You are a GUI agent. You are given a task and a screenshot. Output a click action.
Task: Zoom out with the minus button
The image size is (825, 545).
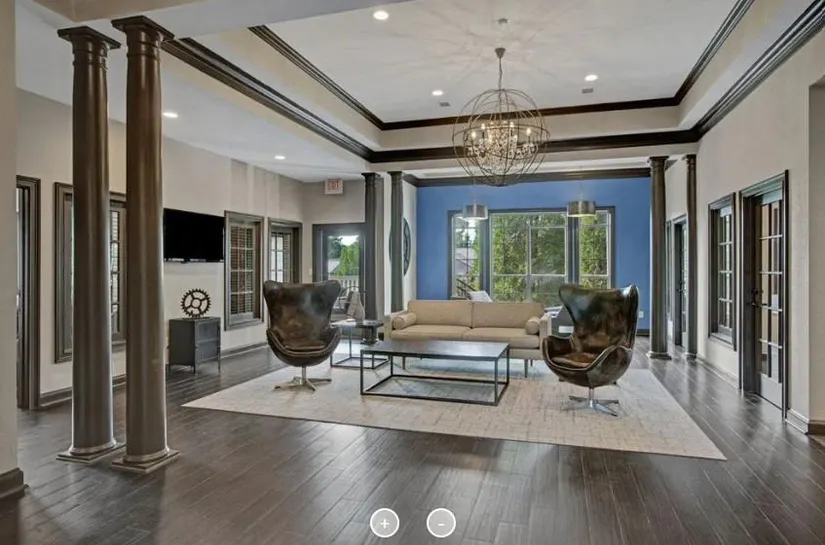tap(441, 523)
